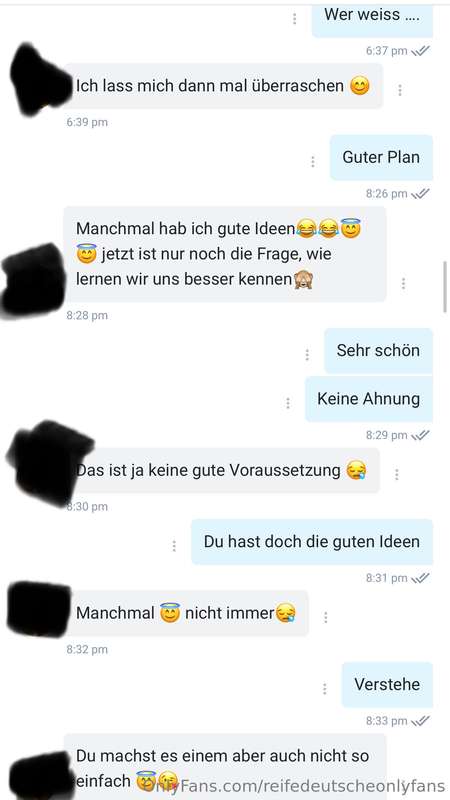Open options for the "Wer weiss ...." message
The image size is (450, 800).
[x=294, y=19]
